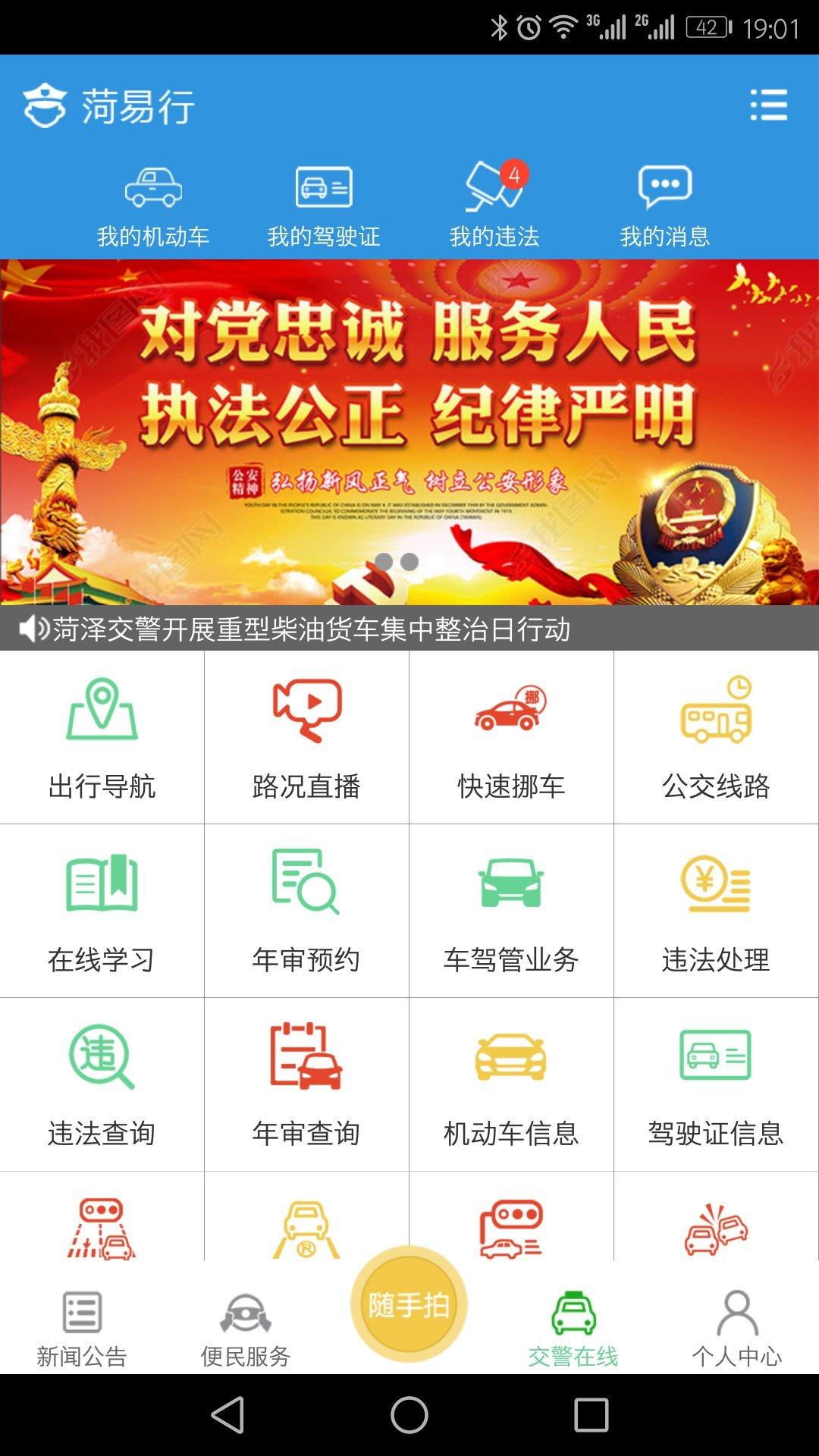Screen dimensions: 819x1456
Task: Tap the 随手拍 round button
Action: (x=409, y=1304)
